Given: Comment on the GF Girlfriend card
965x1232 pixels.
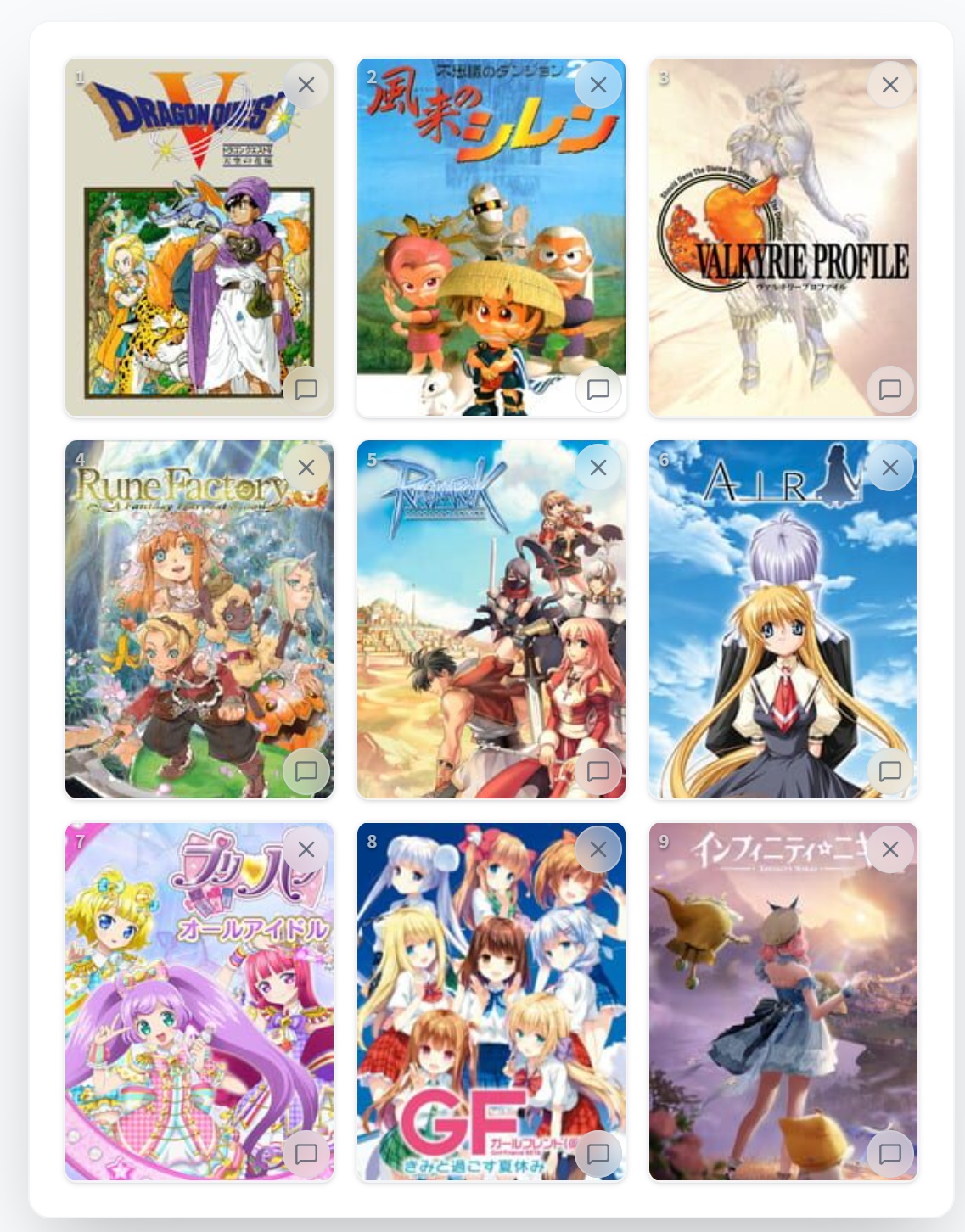Looking at the screenshot, I should [598, 1154].
